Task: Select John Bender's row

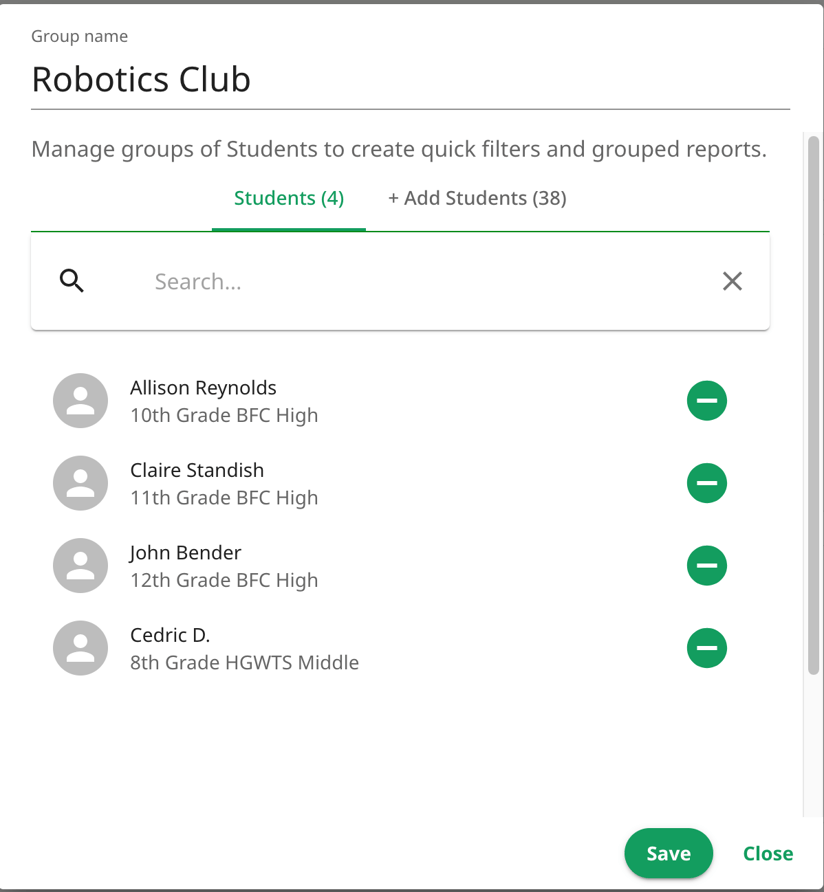Action: [x=300, y=565]
